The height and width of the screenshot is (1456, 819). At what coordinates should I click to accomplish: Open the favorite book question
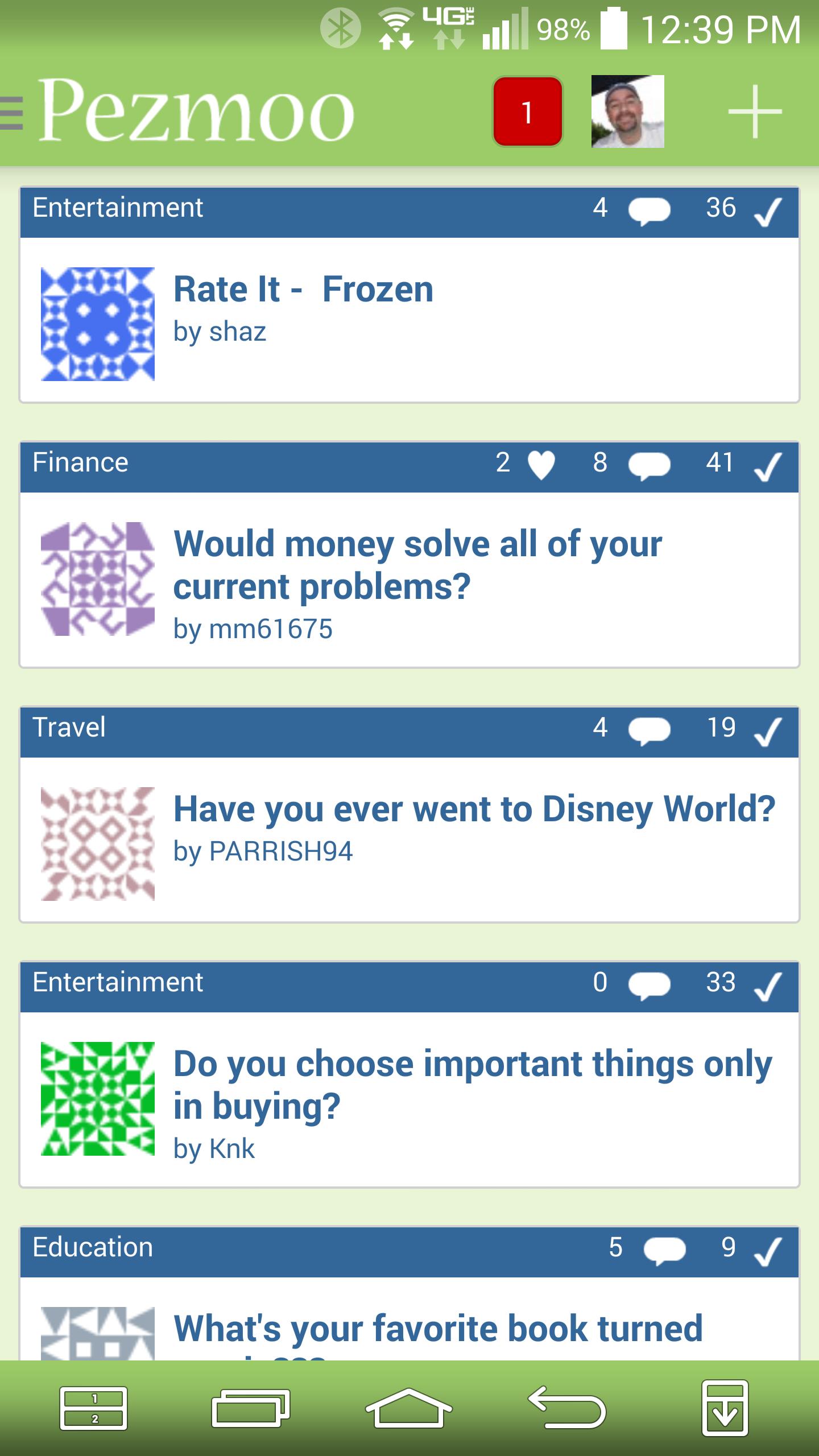(438, 1329)
